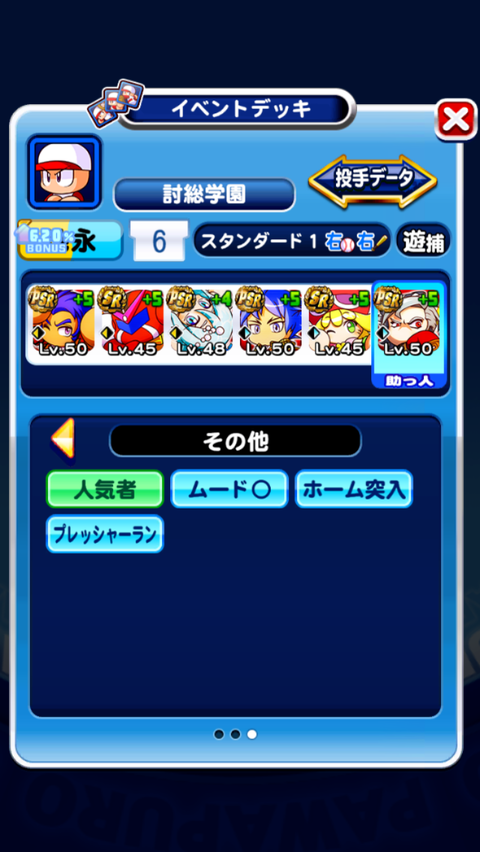Open the blue-haired PSR Lv.50 card
Image resolution: width=480 pixels, height=852 pixels.
[269, 323]
